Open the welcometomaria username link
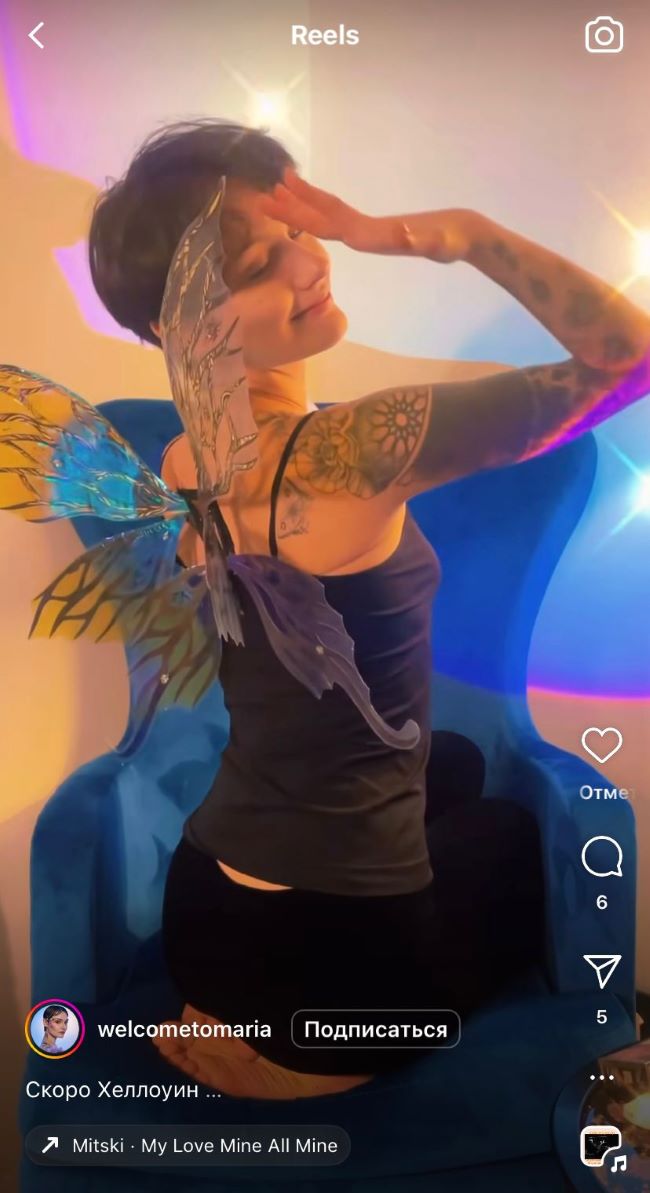The height and width of the screenshot is (1193, 650). 184,1029
